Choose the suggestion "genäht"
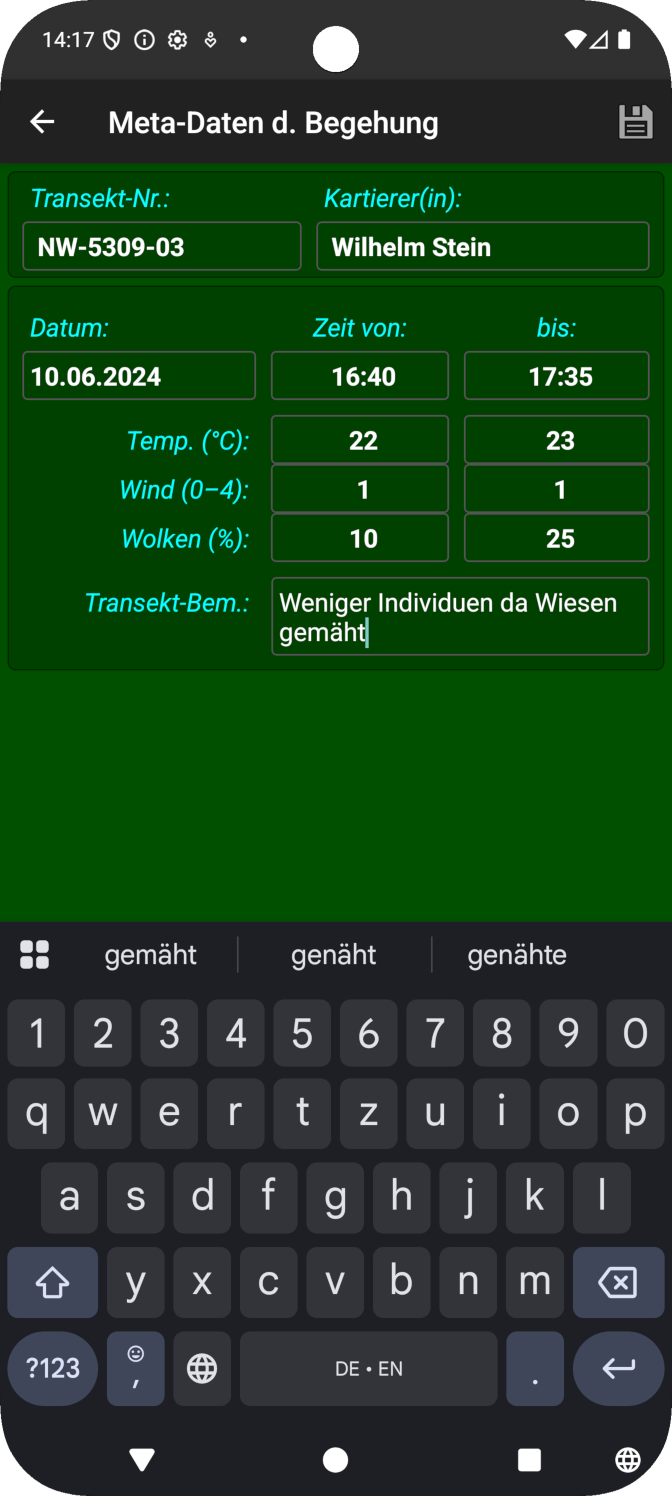 coord(334,955)
